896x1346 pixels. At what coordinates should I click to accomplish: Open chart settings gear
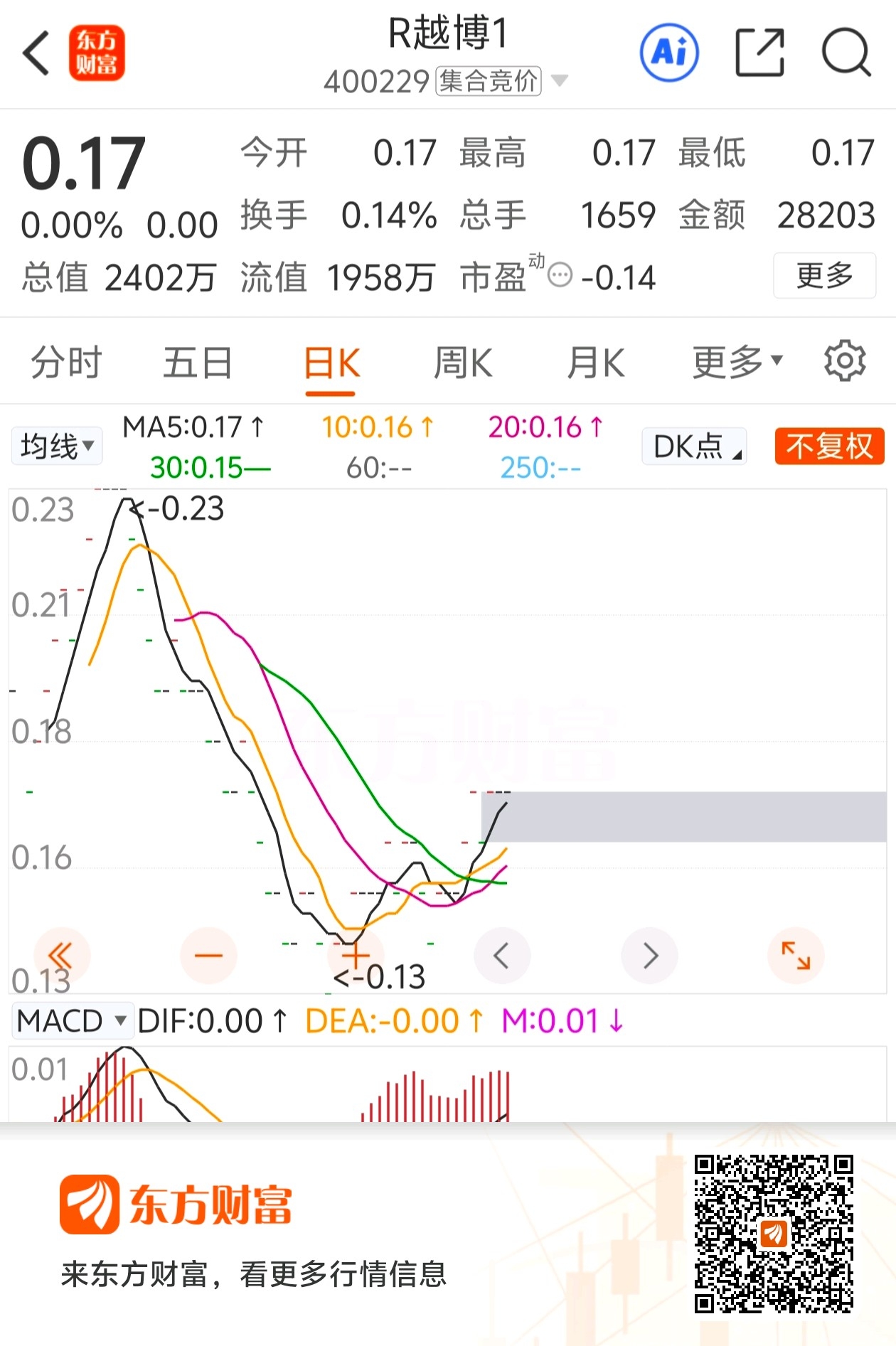pyautogui.click(x=844, y=361)
